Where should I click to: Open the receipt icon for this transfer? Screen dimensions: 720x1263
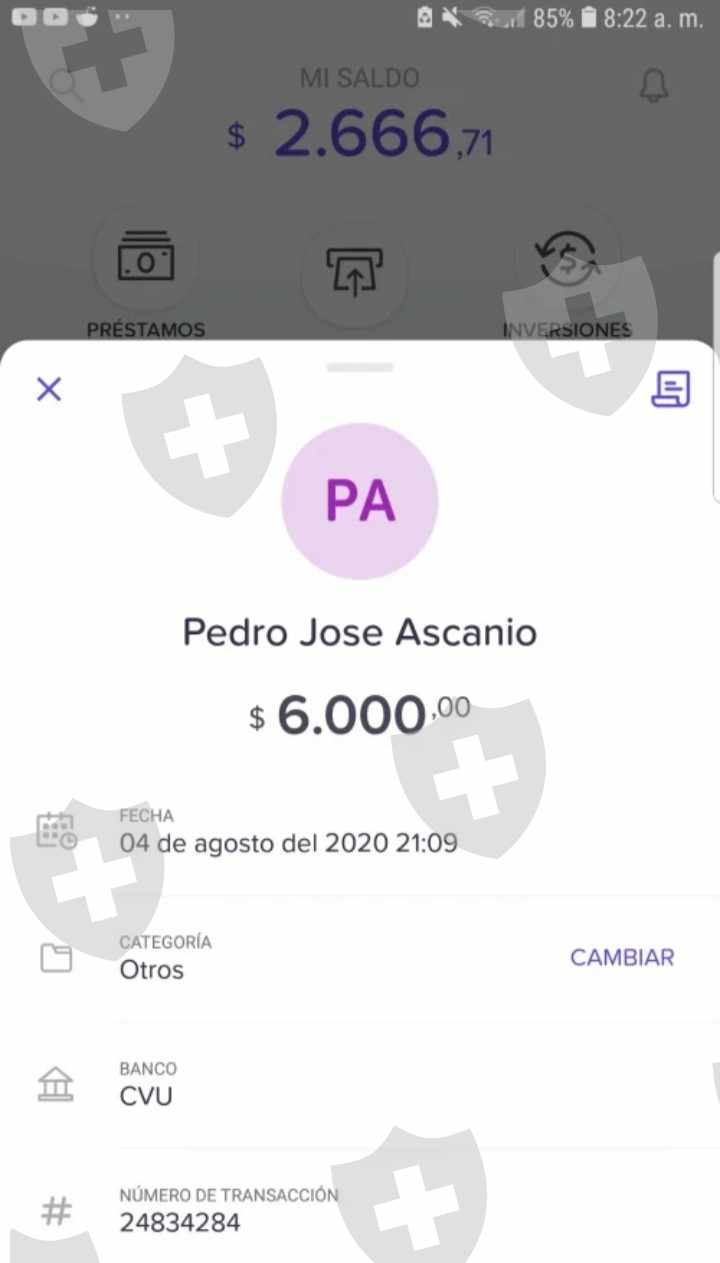coord(670,389)
